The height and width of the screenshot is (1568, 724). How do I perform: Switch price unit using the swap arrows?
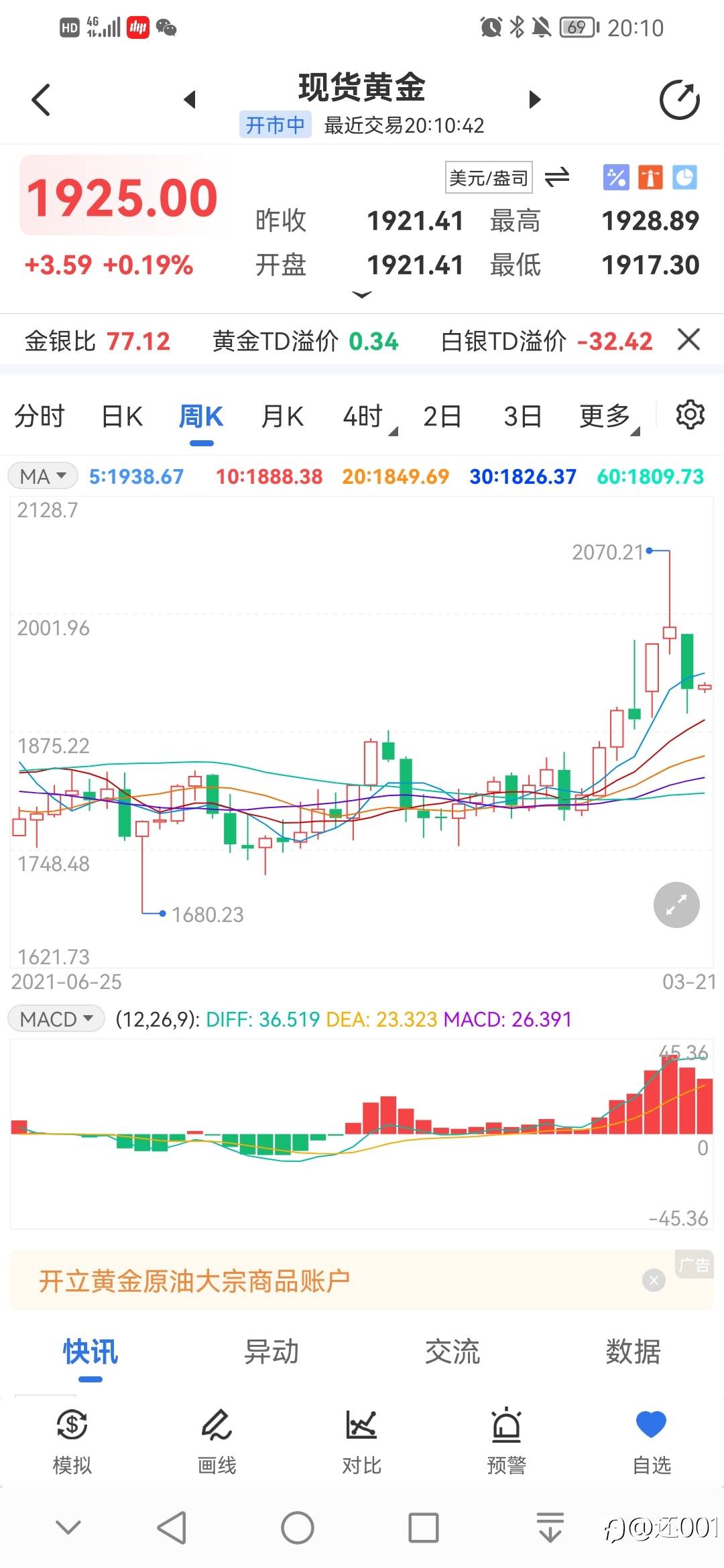click(557, 178)
